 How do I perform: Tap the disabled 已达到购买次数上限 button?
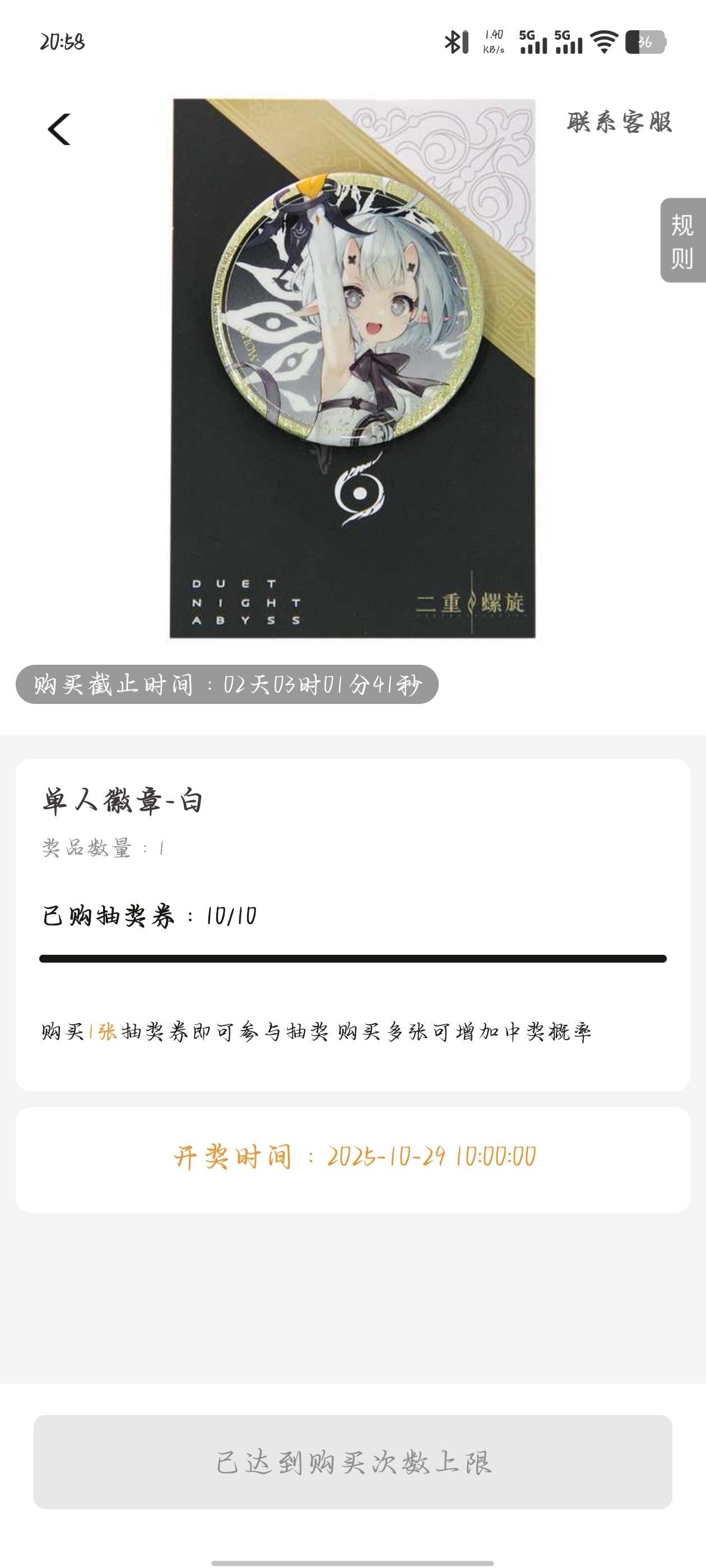coord(352,1462)
